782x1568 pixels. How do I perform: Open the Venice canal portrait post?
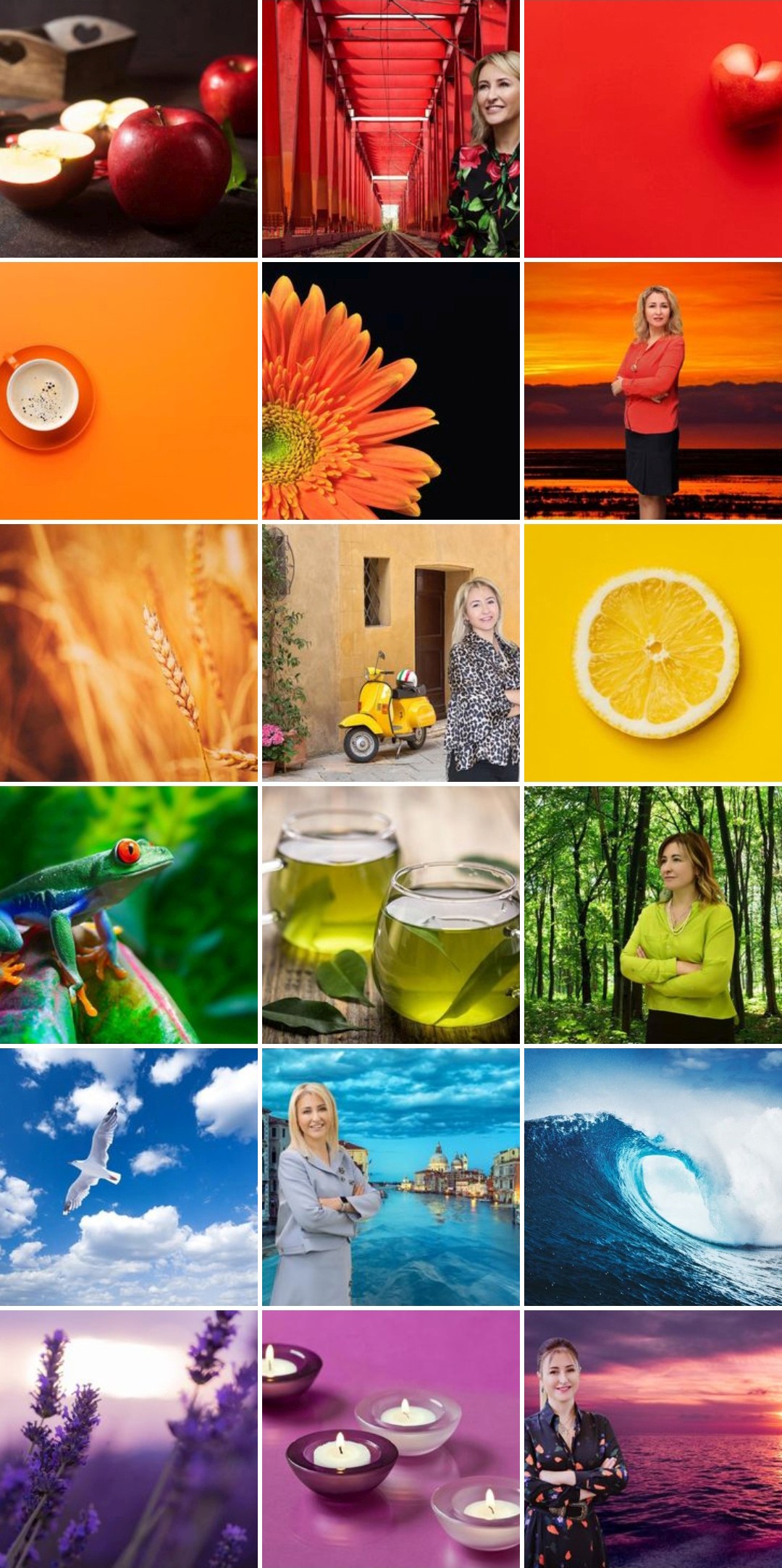pyautogui.click(x=391, y=1177)
